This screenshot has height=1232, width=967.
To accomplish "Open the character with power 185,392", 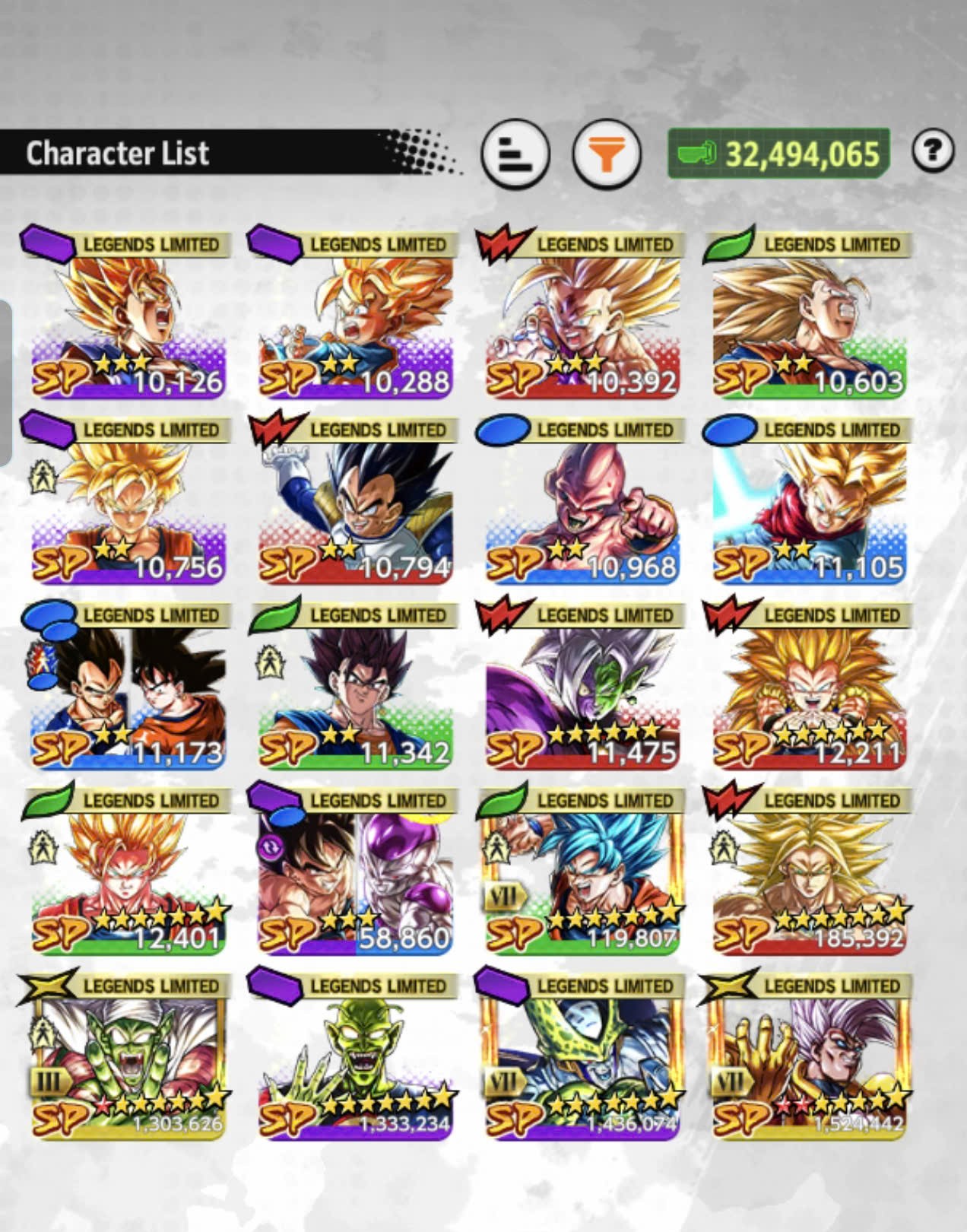I will pos(809,870).
